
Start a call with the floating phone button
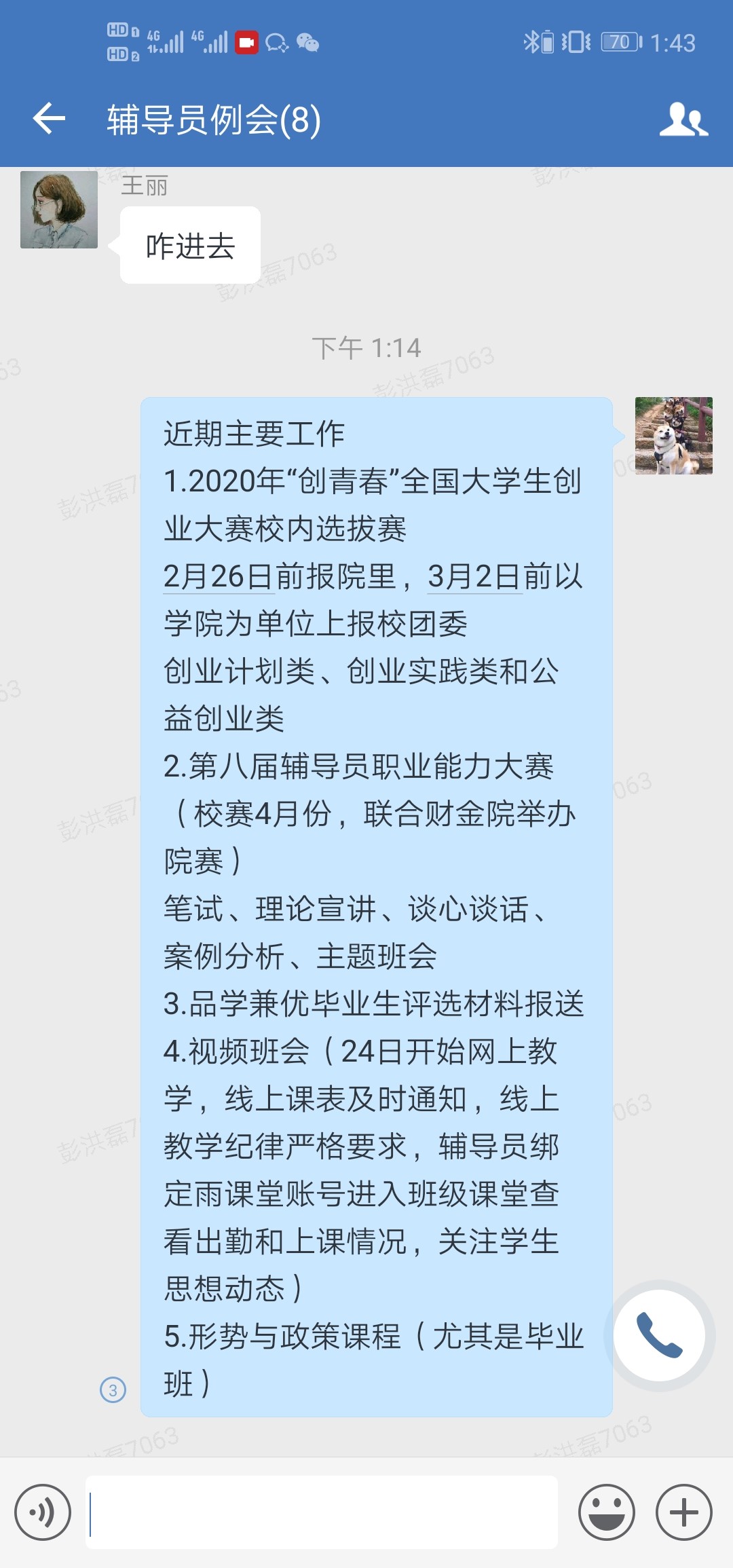tap(659, 1335)
